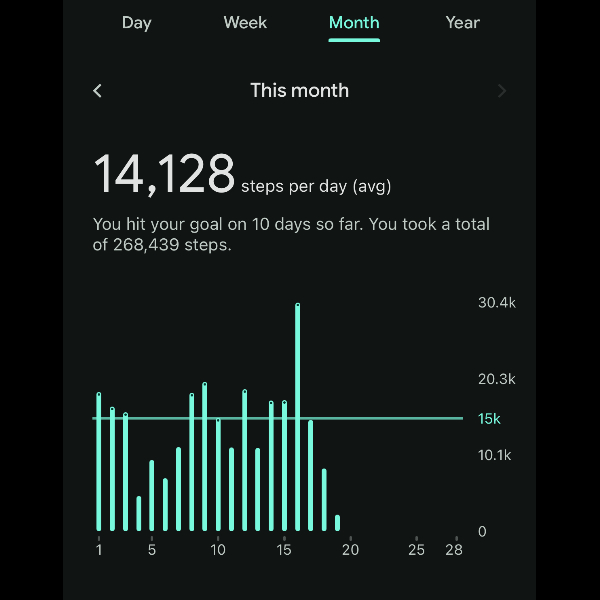Screen dimensions: 600x600
Task: Switch to the Day tab
Action: coord(136,22)
